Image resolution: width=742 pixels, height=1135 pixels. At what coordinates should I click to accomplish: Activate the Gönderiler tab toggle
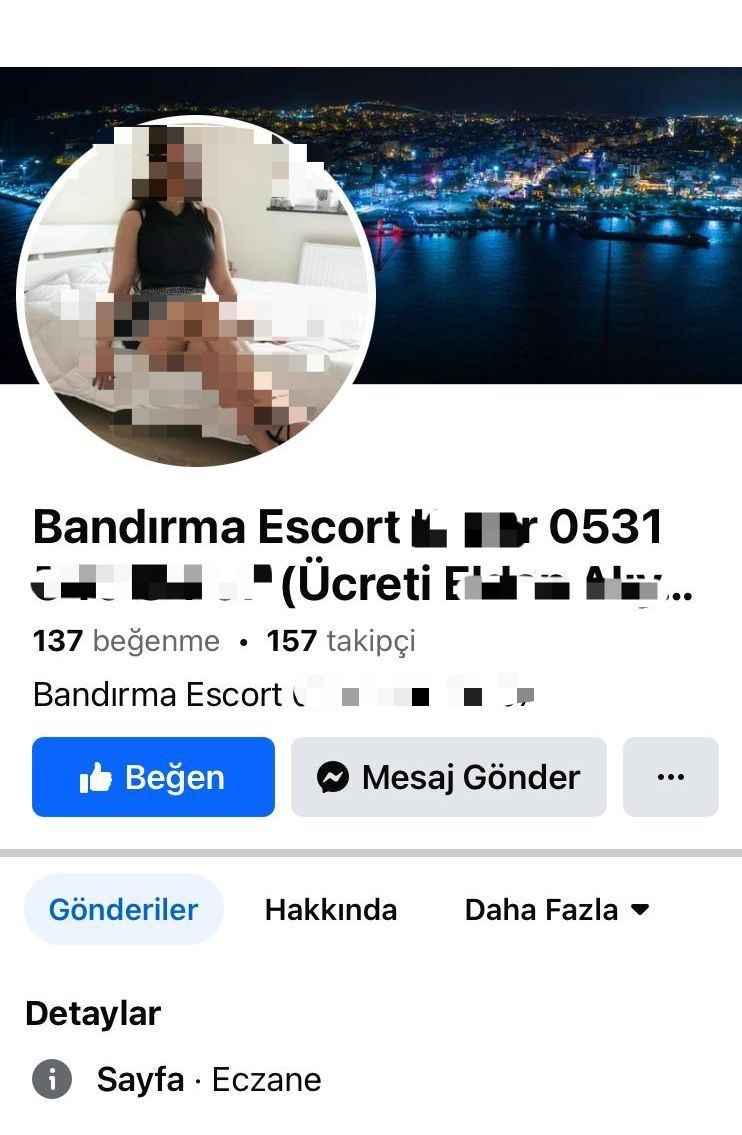[x=124, y=909]
